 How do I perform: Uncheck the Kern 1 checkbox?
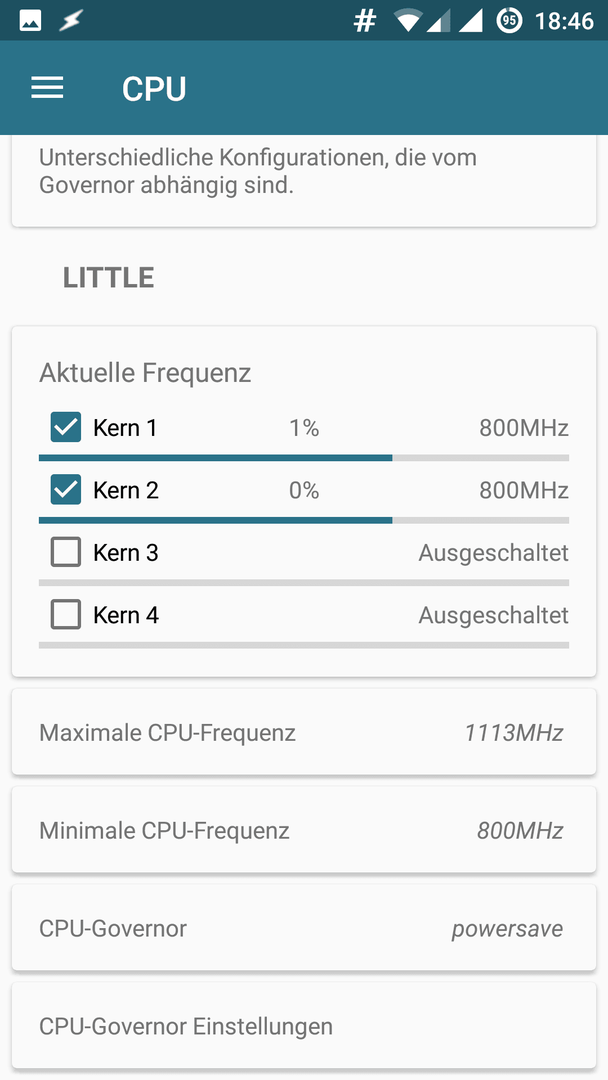click(66, 428)
